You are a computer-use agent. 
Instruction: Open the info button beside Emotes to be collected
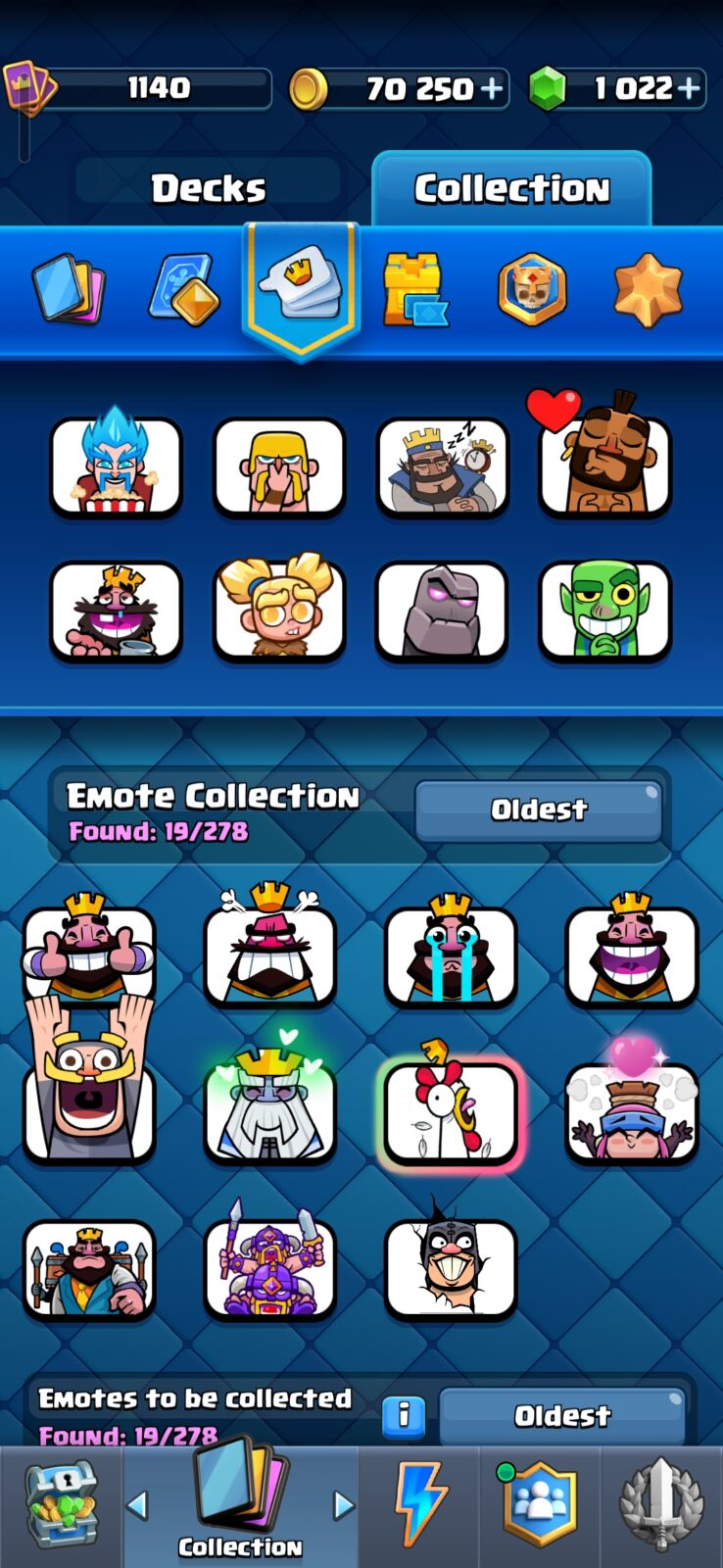coord(404,1414)
